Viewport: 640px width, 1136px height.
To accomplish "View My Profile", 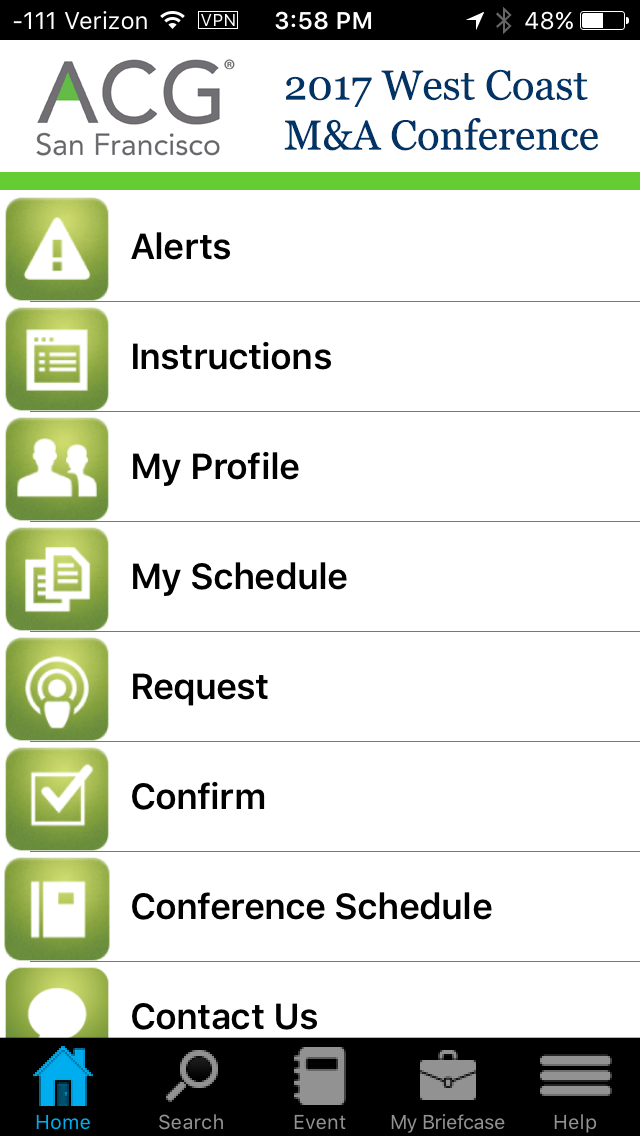I will tap(320, 467).
